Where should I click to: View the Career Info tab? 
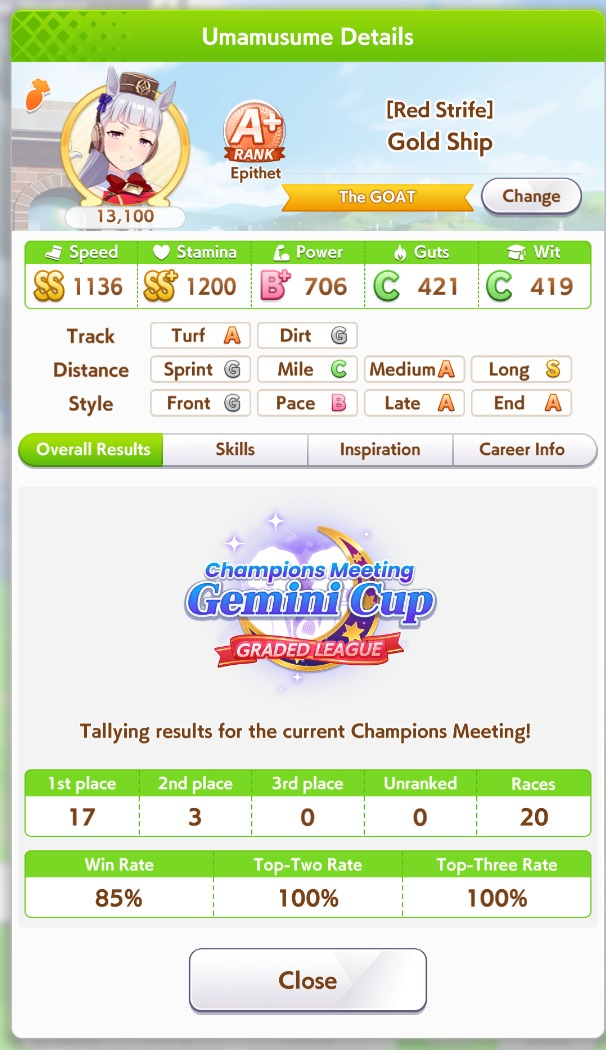522,450
